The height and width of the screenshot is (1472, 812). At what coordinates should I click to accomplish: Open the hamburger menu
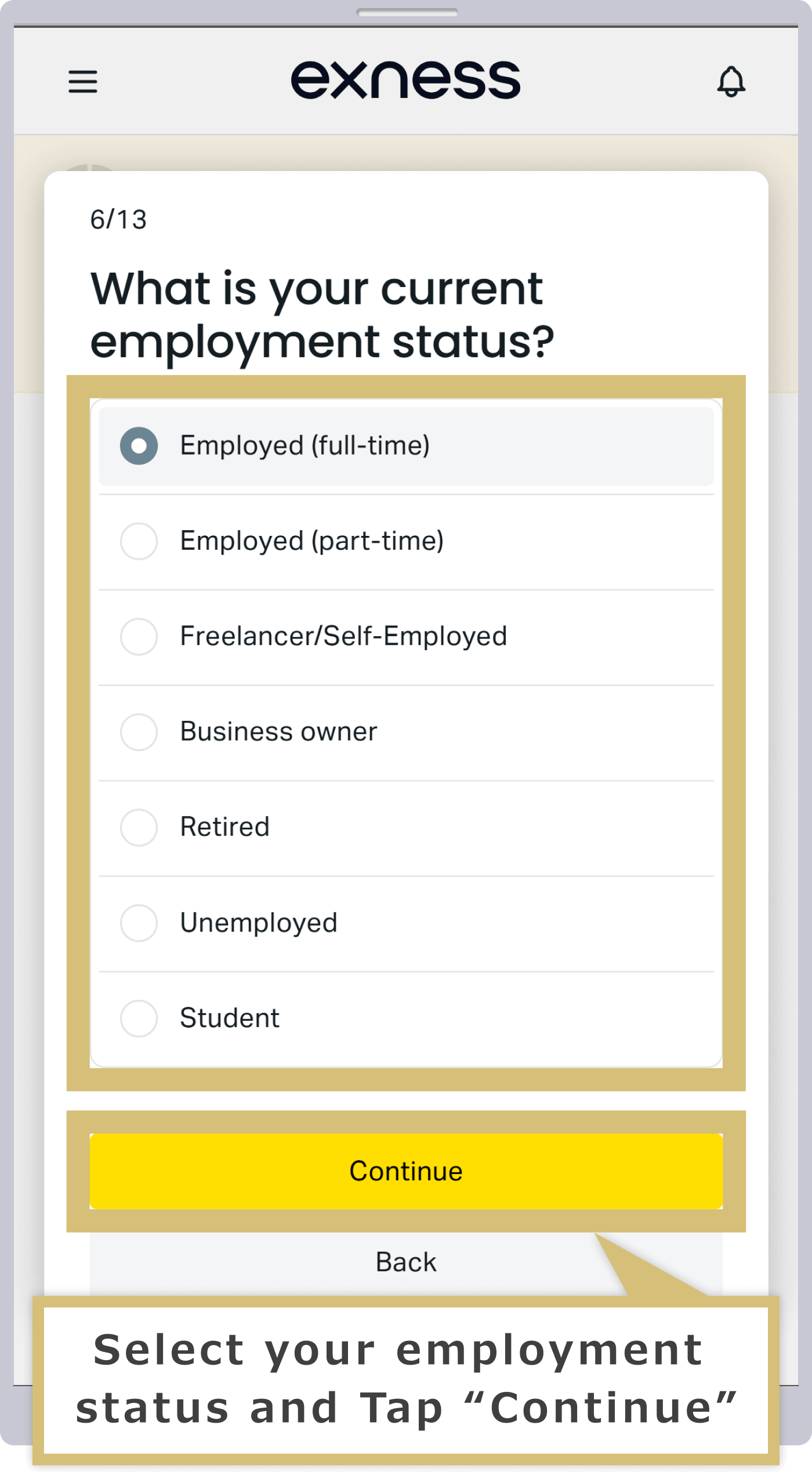click(83, 81)
